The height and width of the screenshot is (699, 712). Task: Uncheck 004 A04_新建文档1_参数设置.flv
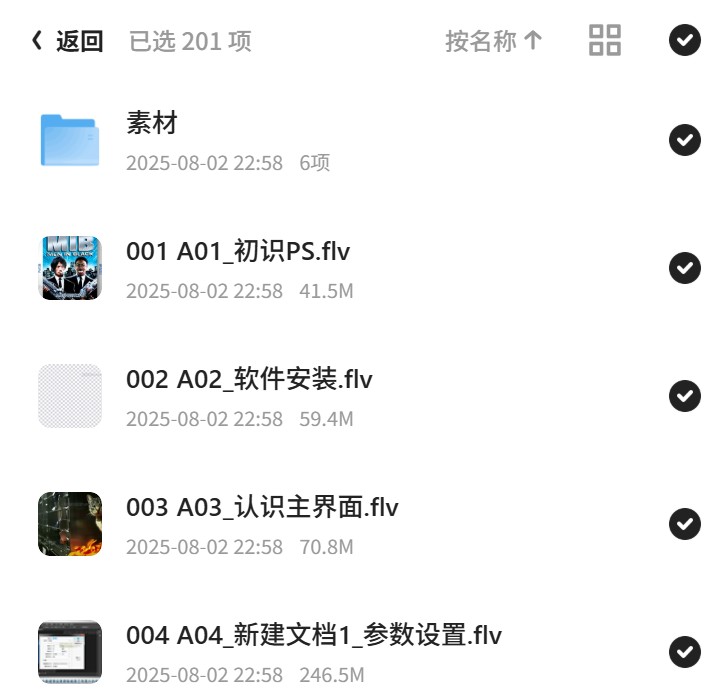pyautogui.click(x=684, y=652)
